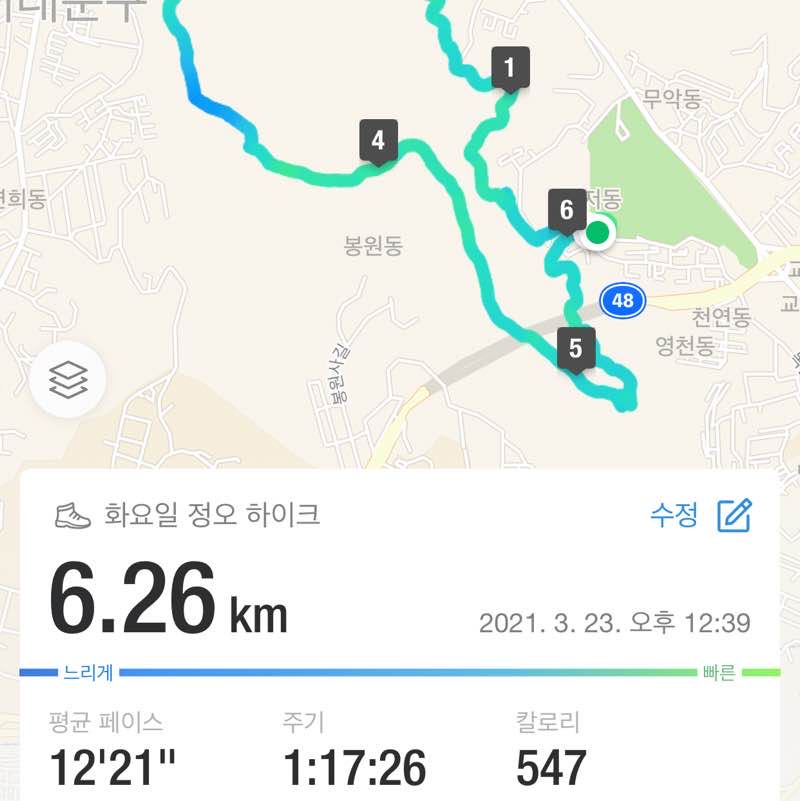Click kilometer marker 6 near the start point

[568, 210]
